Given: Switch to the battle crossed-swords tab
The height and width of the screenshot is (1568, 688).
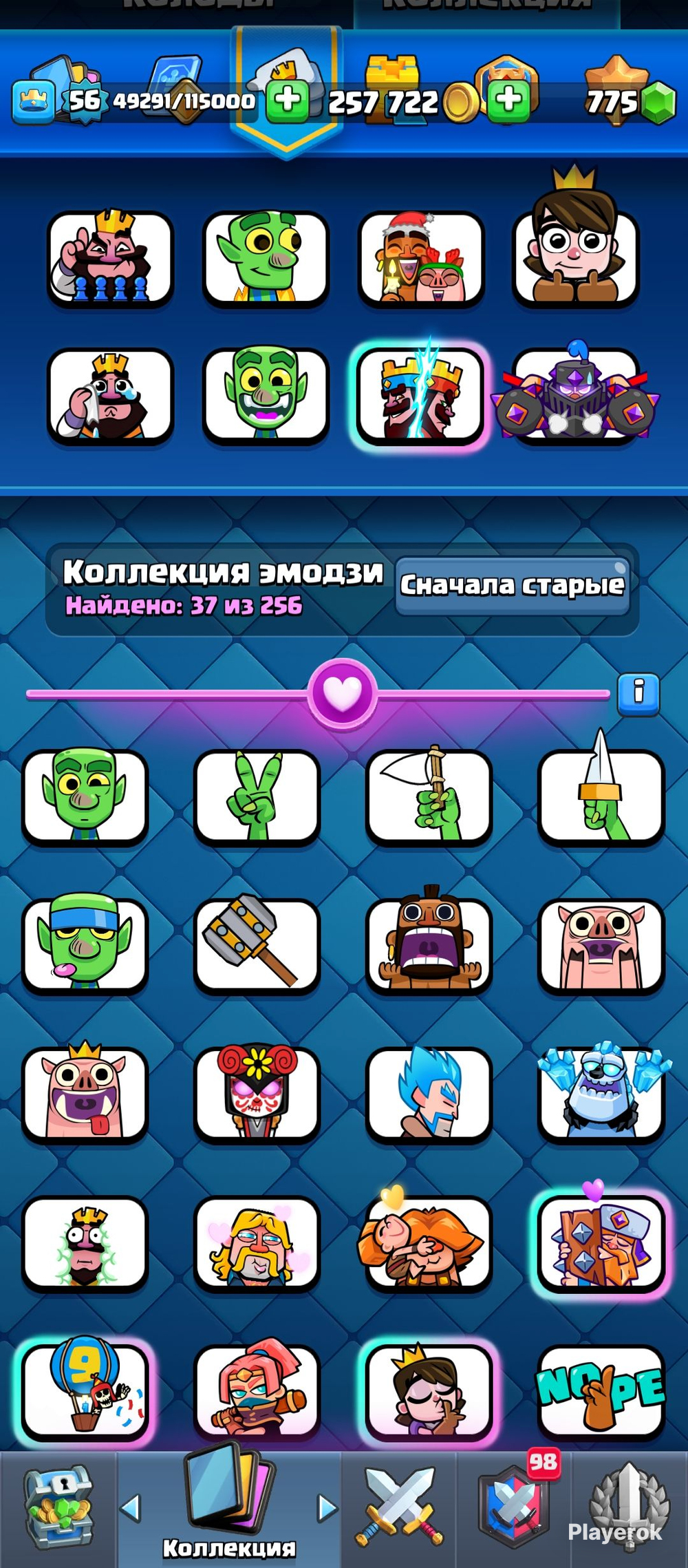Looking at the screenshot, I should 398,1509.
